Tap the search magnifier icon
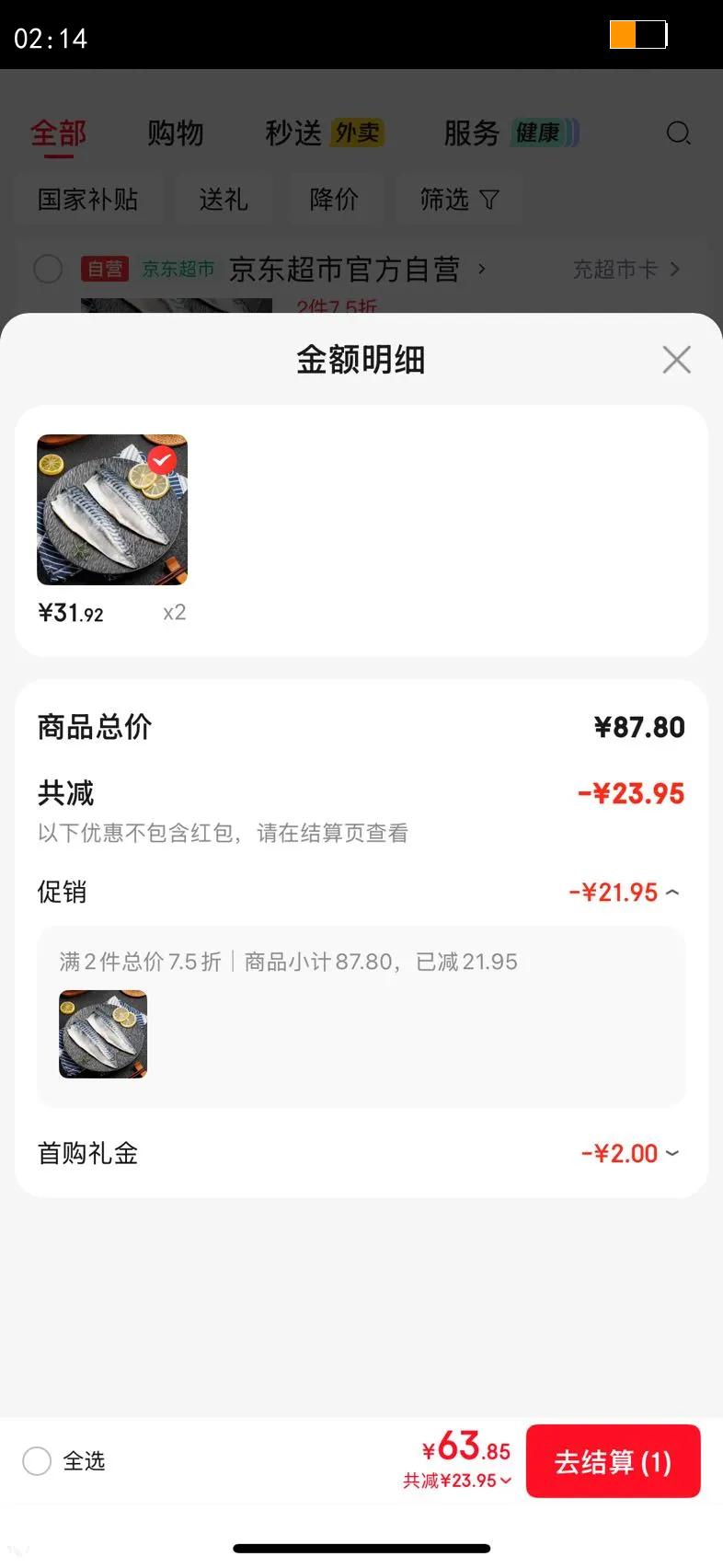723x1568 pixels. pos(679,133)
